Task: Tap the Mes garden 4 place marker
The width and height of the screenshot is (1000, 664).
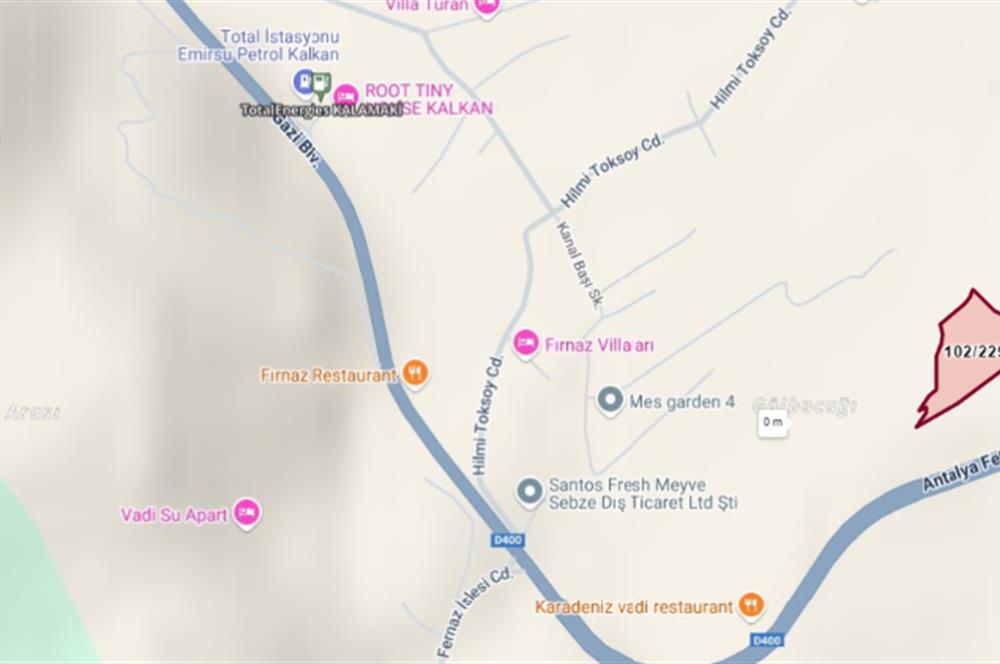Action: pos(610,401)
